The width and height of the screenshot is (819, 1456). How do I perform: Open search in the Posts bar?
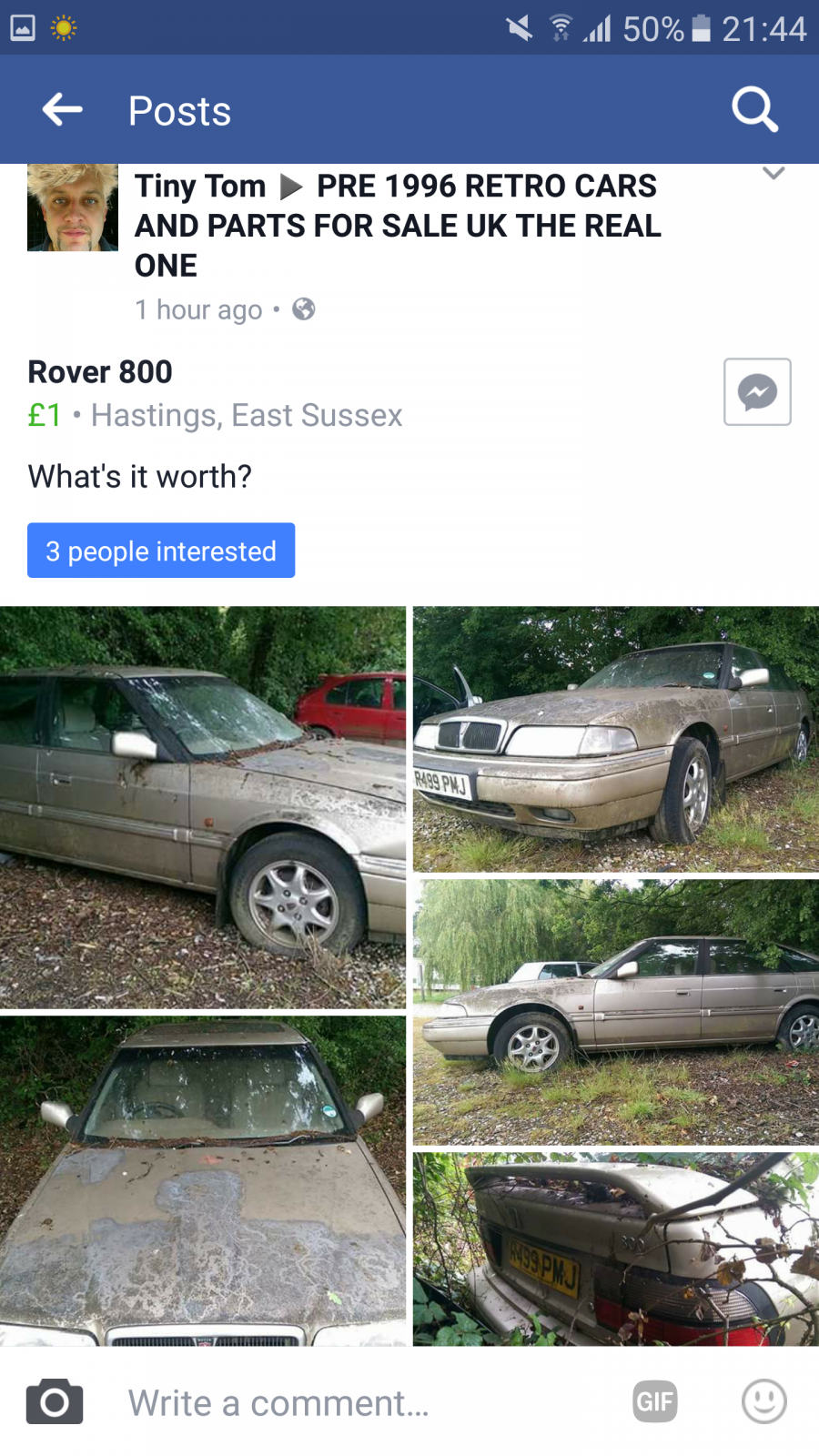click(754, 110)
